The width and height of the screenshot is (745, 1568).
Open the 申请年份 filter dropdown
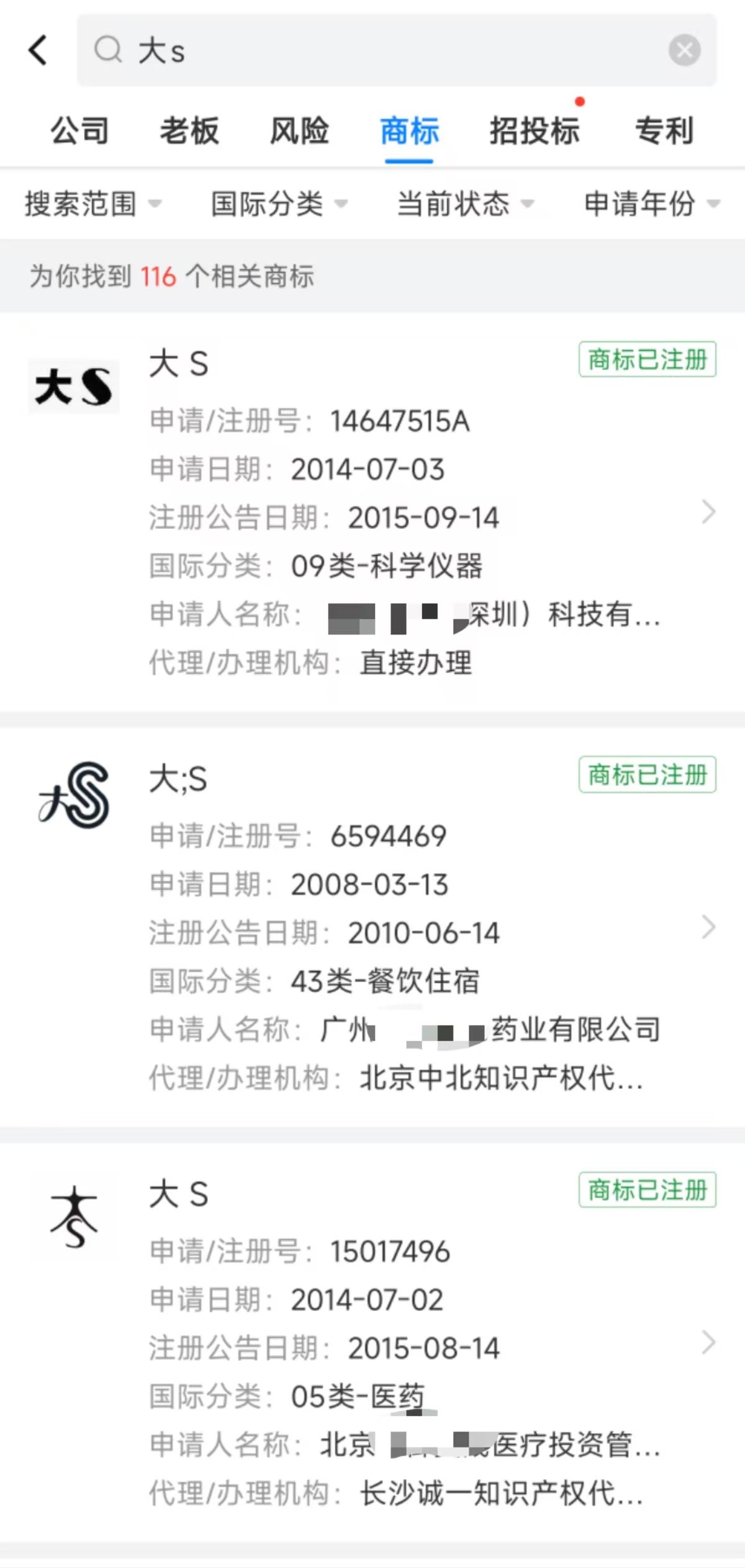pos(652,204)
